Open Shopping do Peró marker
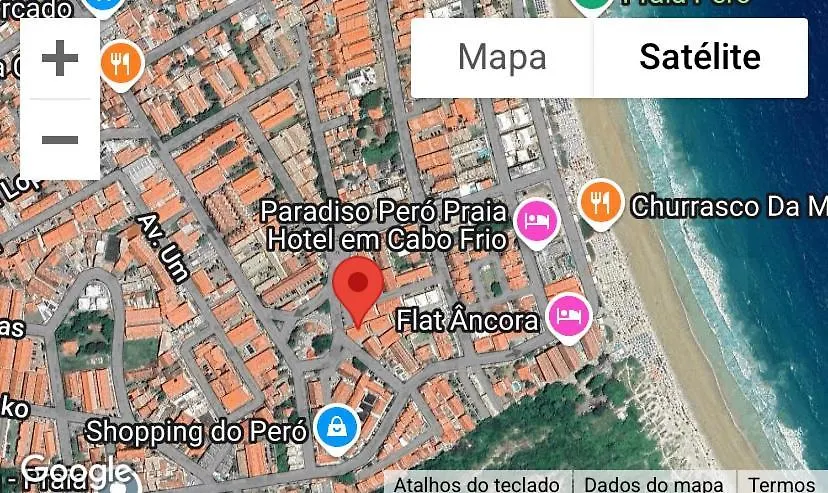The image size is (828, 493). 338,428
